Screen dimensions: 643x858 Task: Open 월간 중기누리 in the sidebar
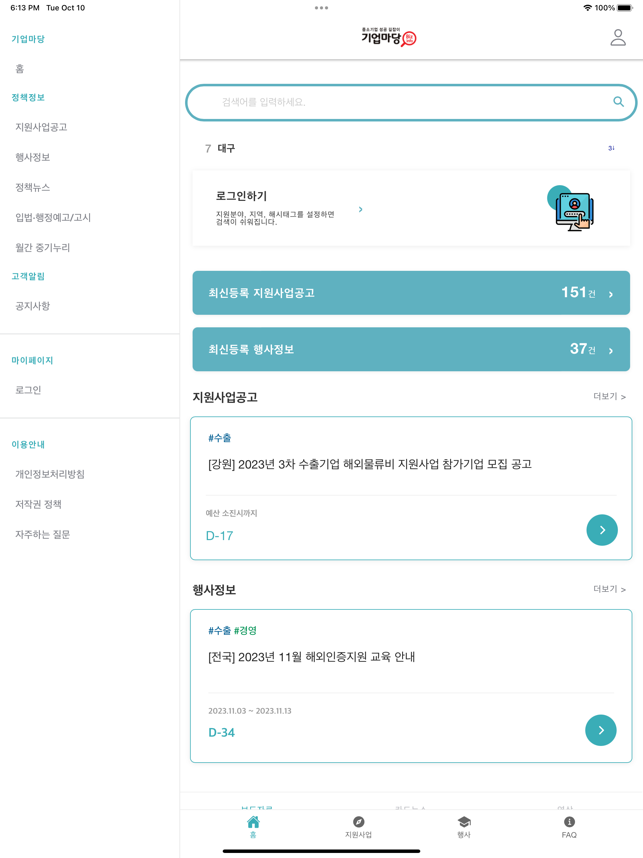click(x=42, y=247)
